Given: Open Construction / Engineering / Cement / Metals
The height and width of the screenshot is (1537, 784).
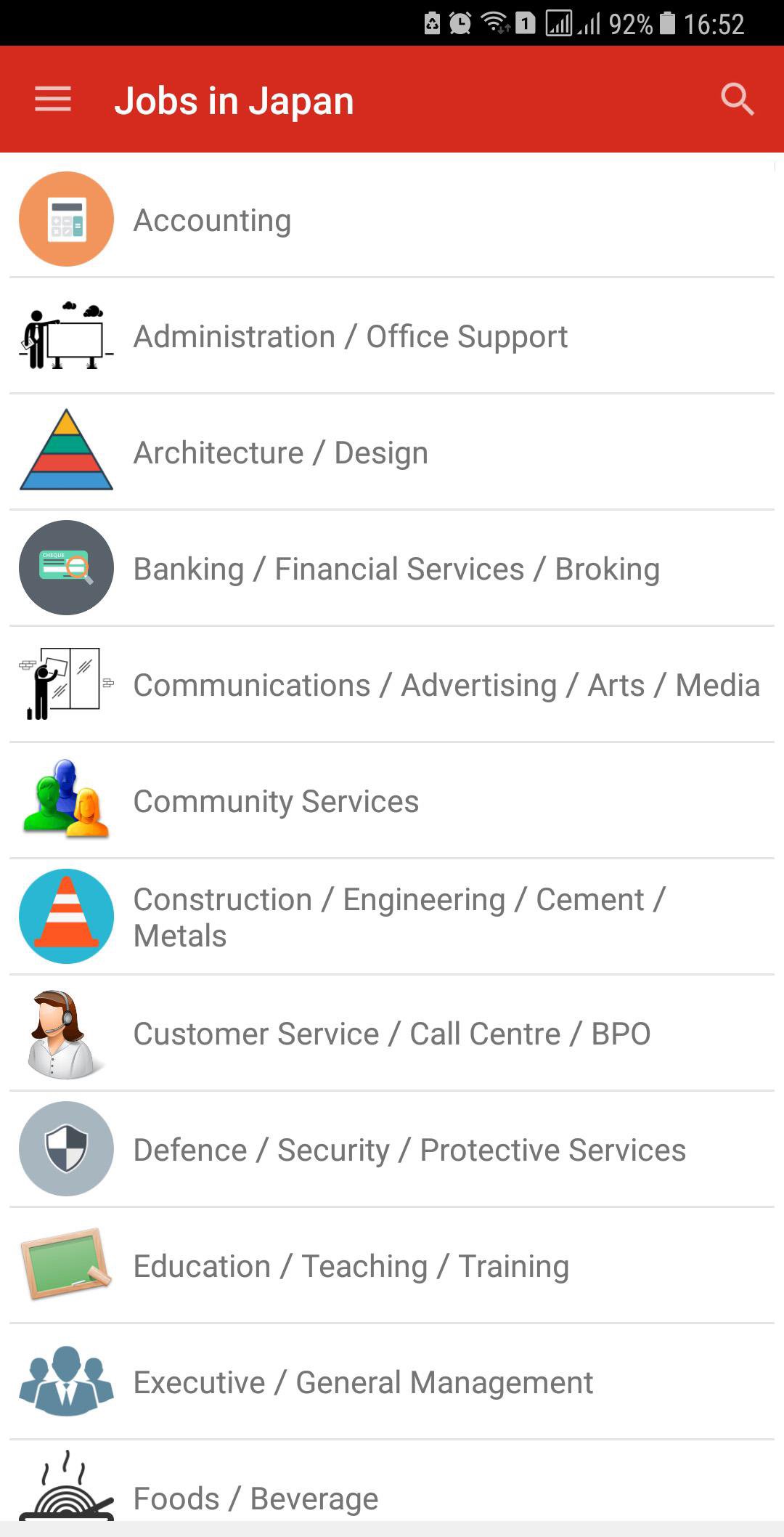Looking at the screenshot, I should tap(398, 917).
